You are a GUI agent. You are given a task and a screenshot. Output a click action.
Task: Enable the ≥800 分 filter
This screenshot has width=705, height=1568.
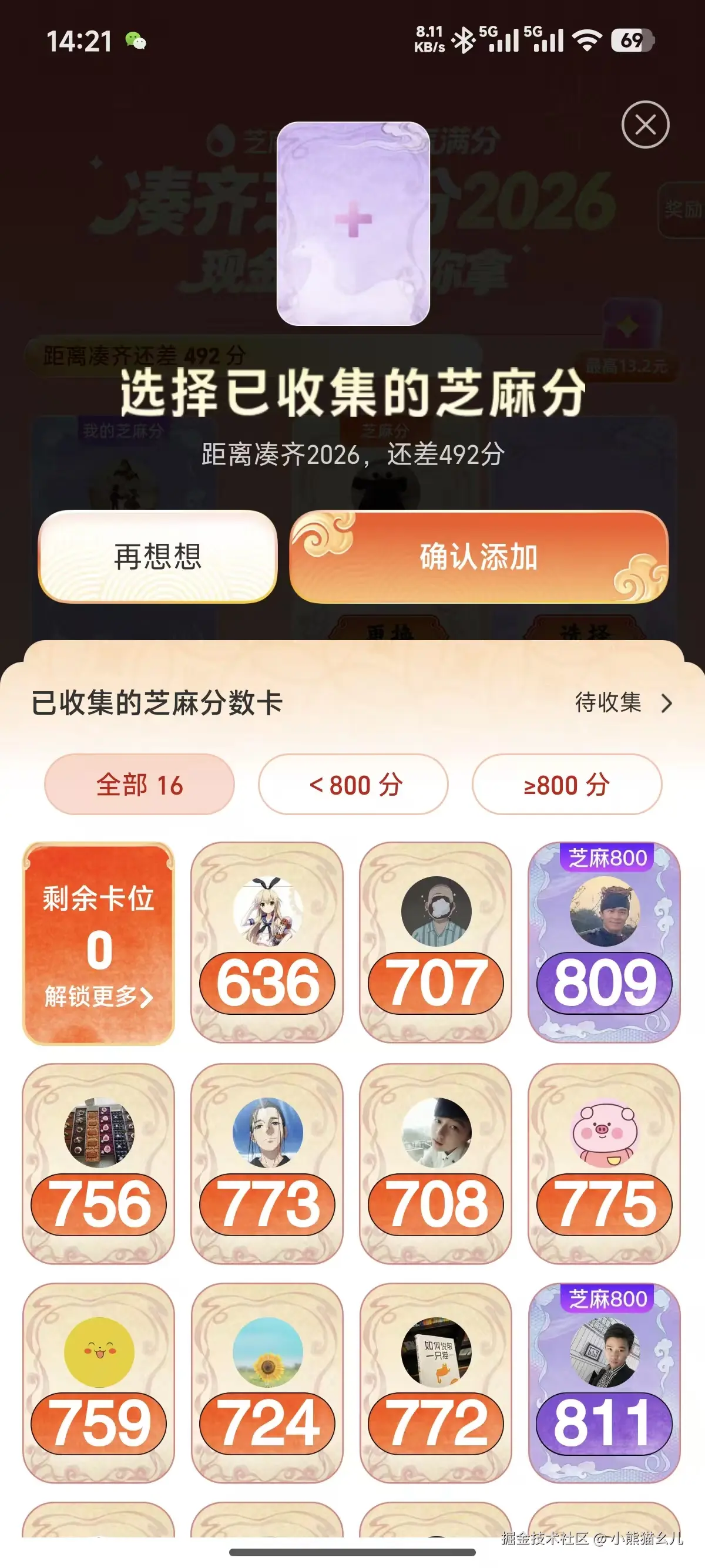566,786
